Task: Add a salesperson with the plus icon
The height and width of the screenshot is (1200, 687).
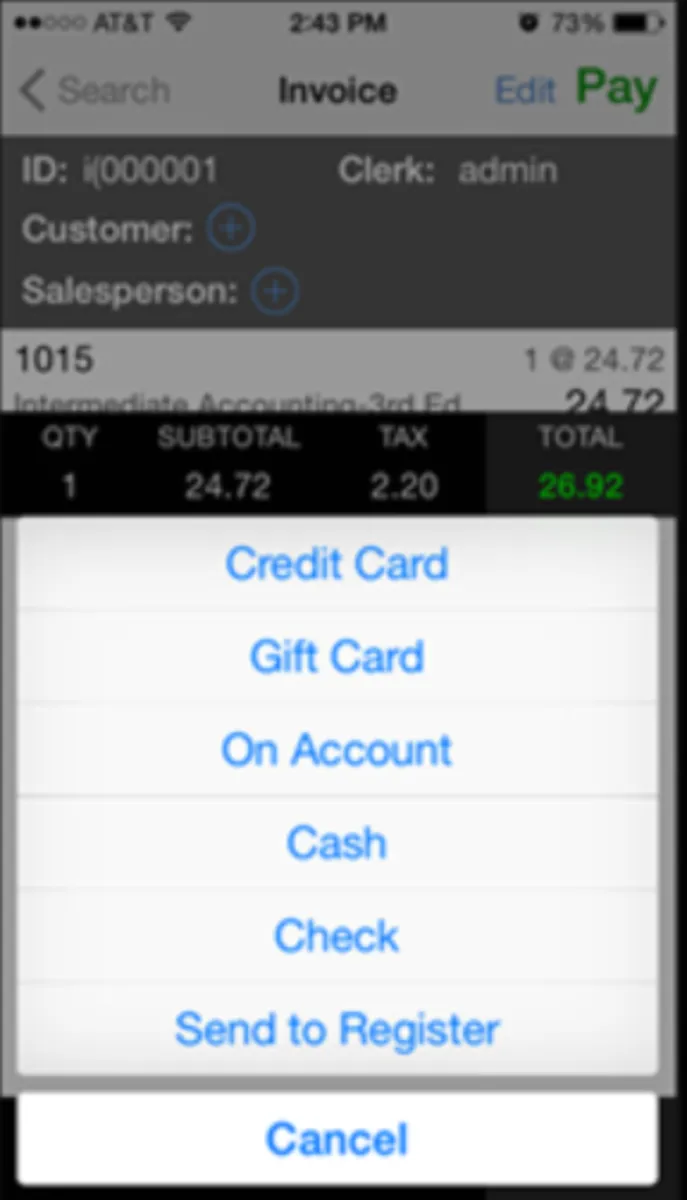Action: (x=274, y=291)
